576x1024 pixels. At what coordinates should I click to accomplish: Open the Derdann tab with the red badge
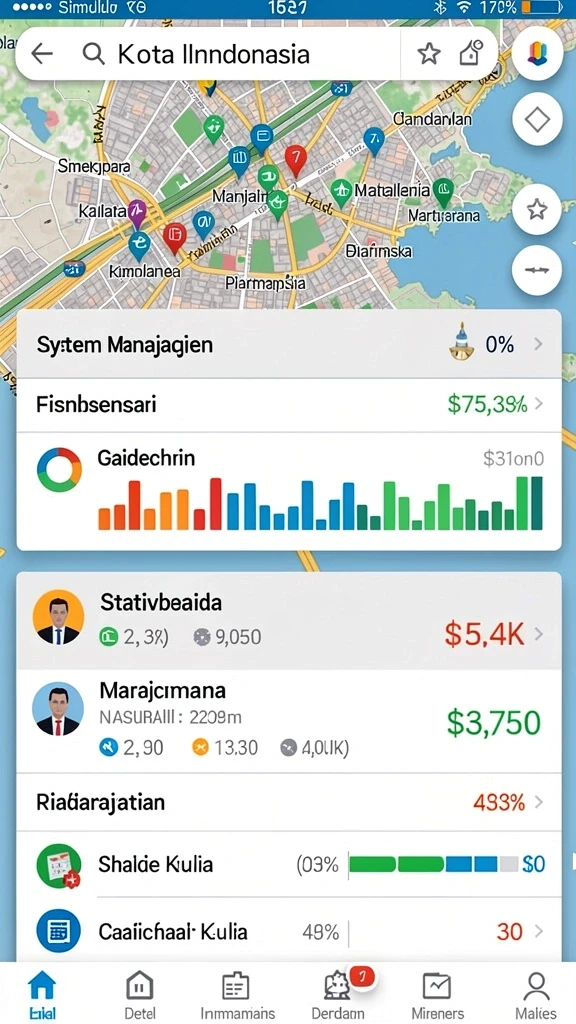(338, 995)
